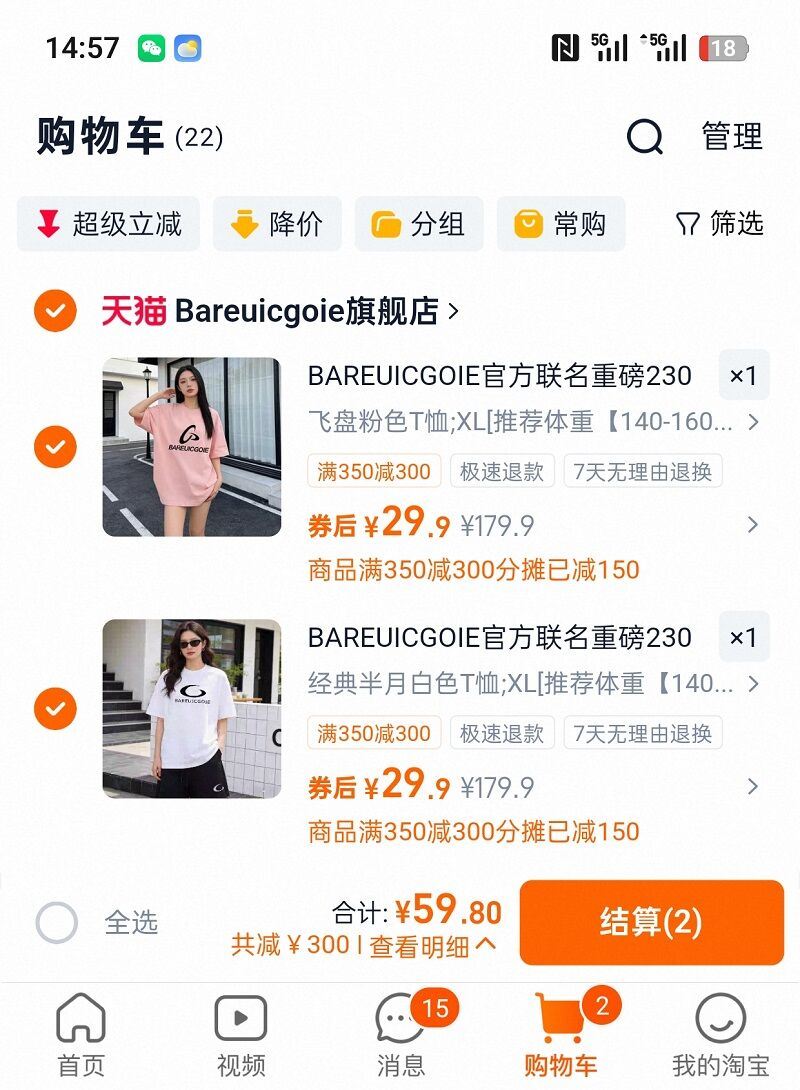This screenshot has height=1090, width=800.
Task: Open the cart search icon
Action: (x=645, y=137)
